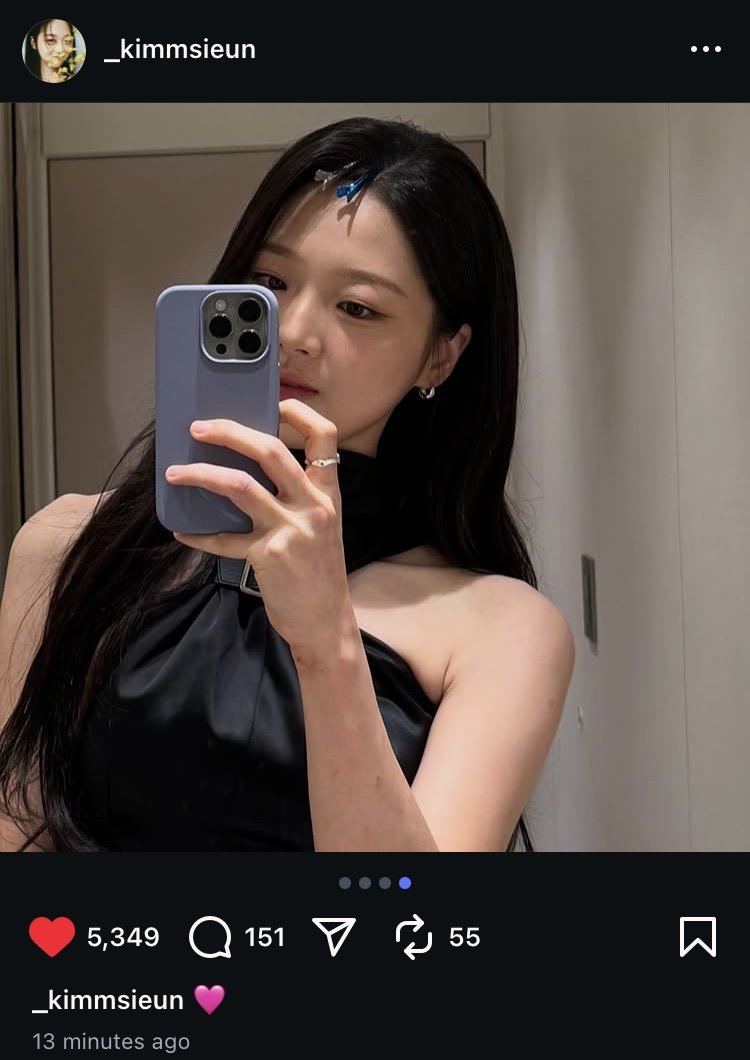750x1060 pixels.
Task: Open the _kimmsieun username at top
Action: (x=180, y=49)
